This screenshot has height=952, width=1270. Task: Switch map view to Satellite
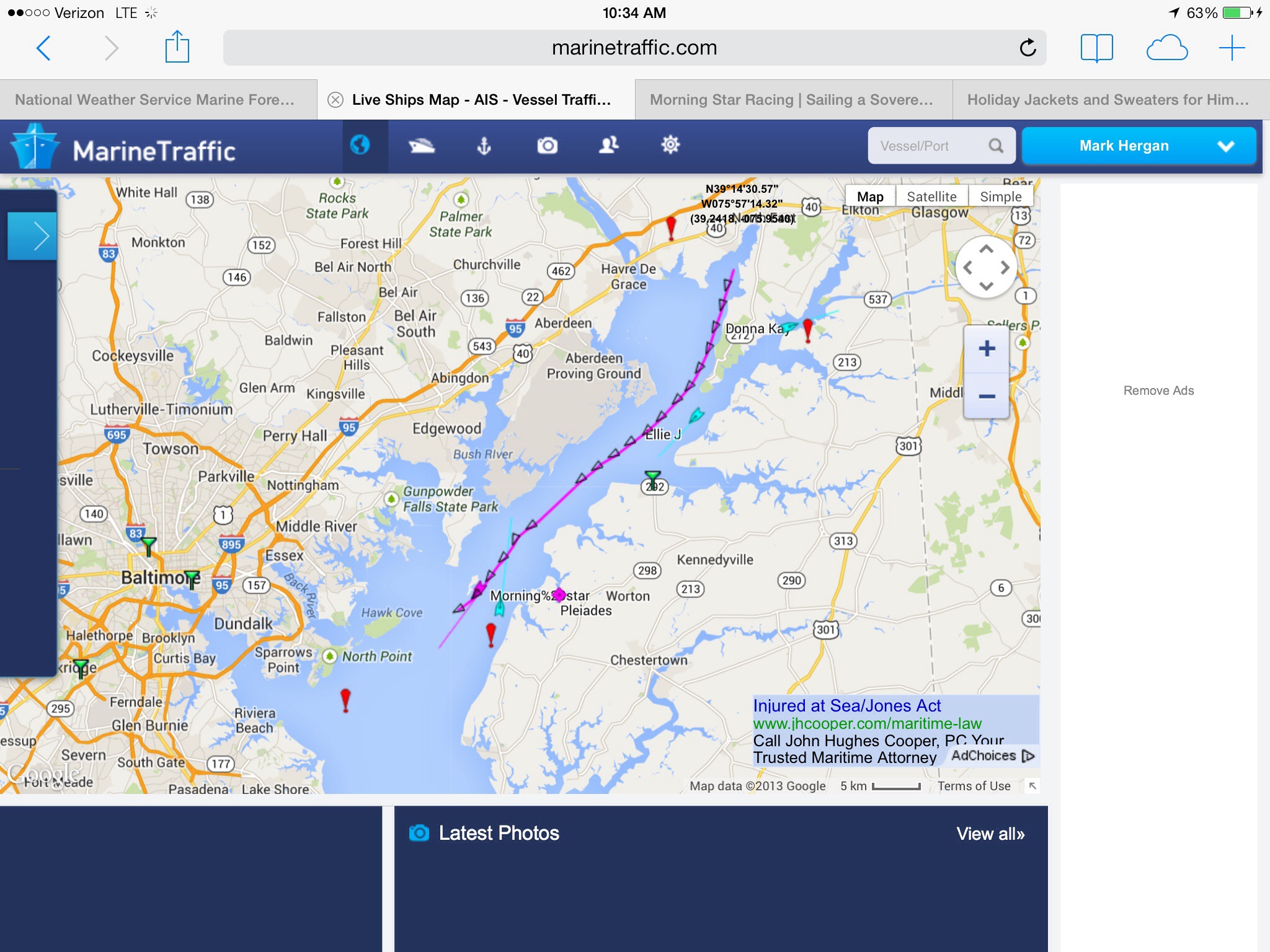[931, 196]
